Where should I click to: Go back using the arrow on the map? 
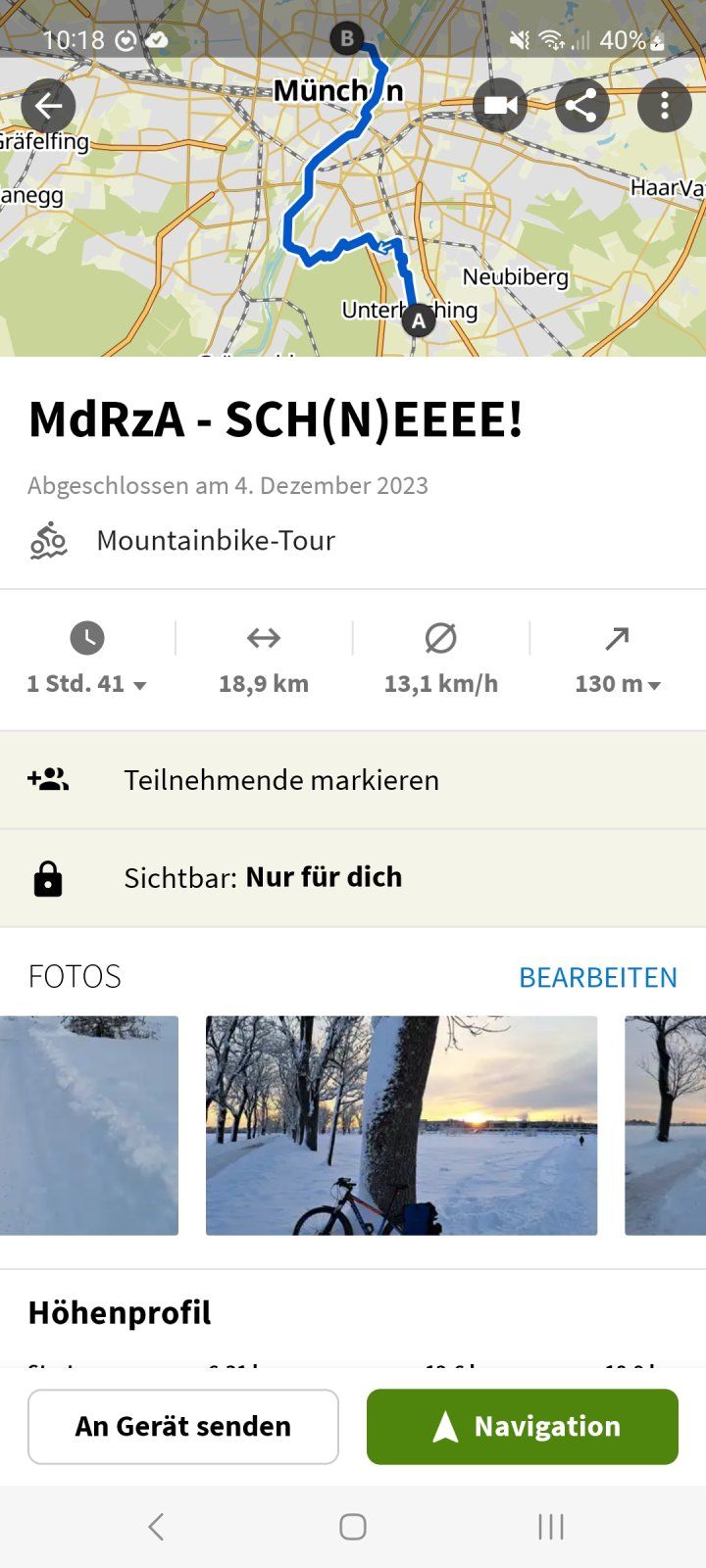48,106
